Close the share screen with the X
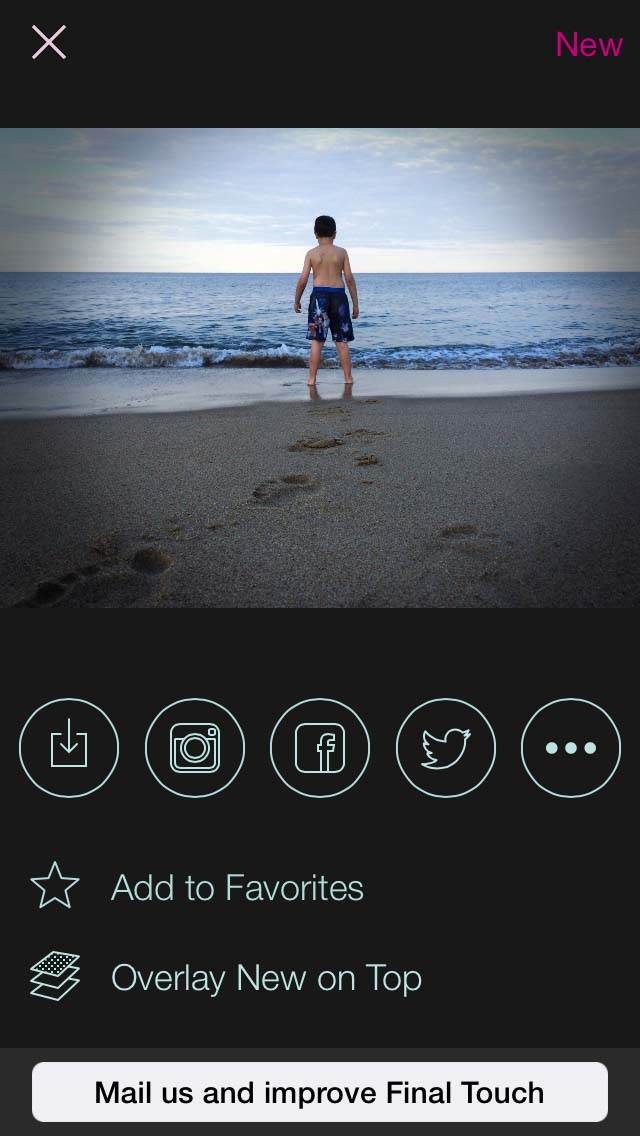This screenshot has height=1136, width=640. tap(49, 42)
